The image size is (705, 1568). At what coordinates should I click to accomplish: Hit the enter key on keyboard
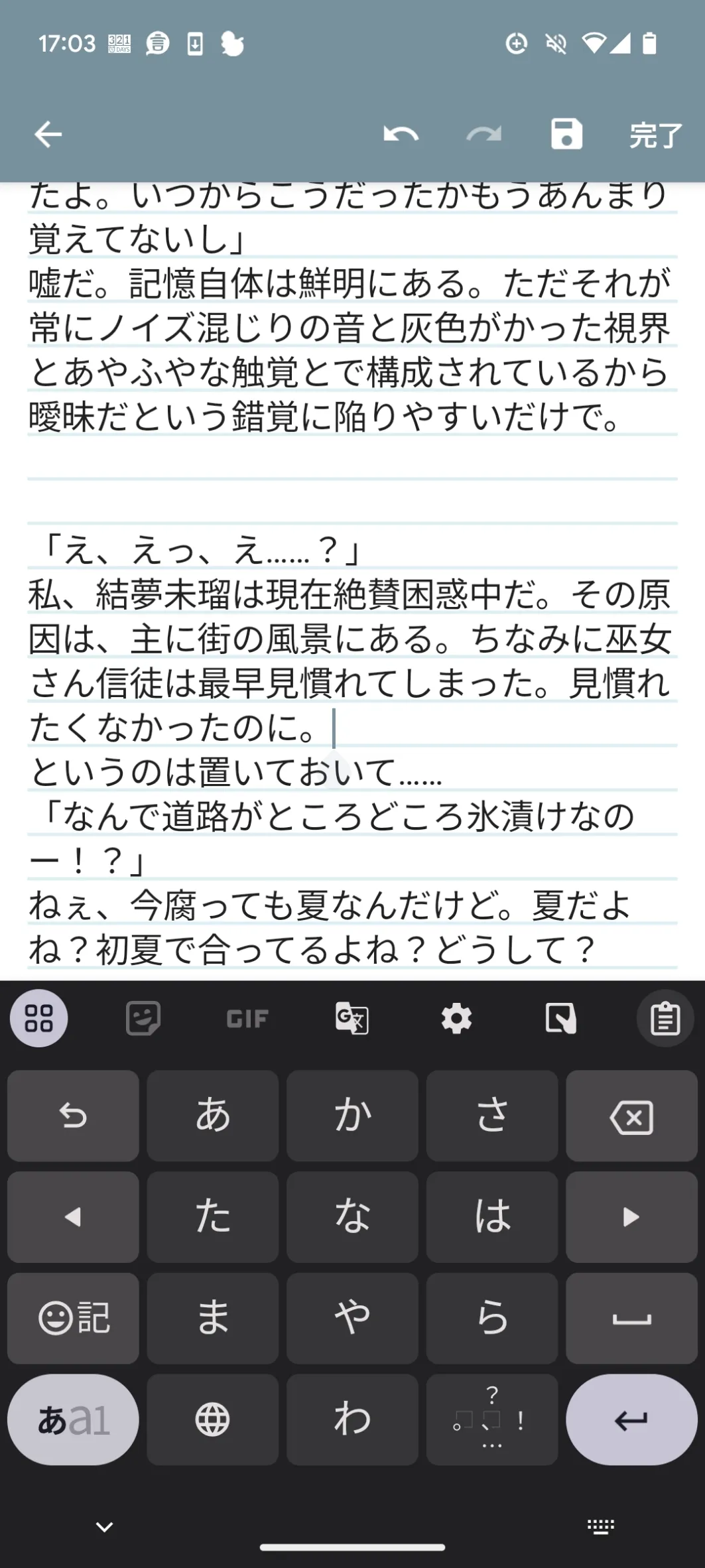pos(631,1420)
